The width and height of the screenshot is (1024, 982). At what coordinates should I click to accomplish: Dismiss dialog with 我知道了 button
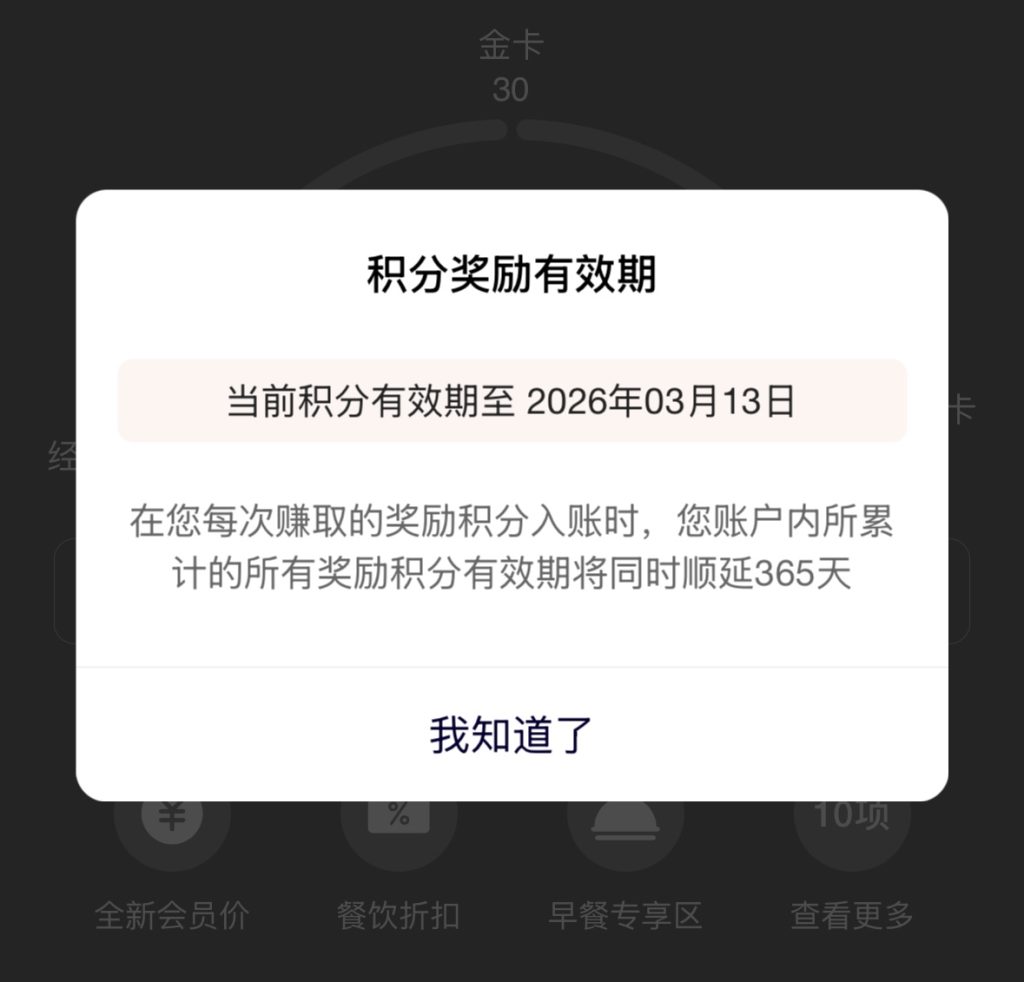click(511, 734)
